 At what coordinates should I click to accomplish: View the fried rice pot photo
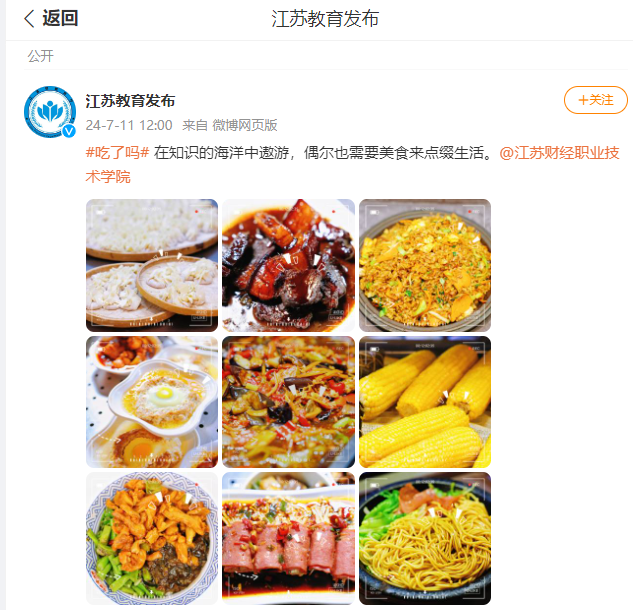[x=424, y=265]
